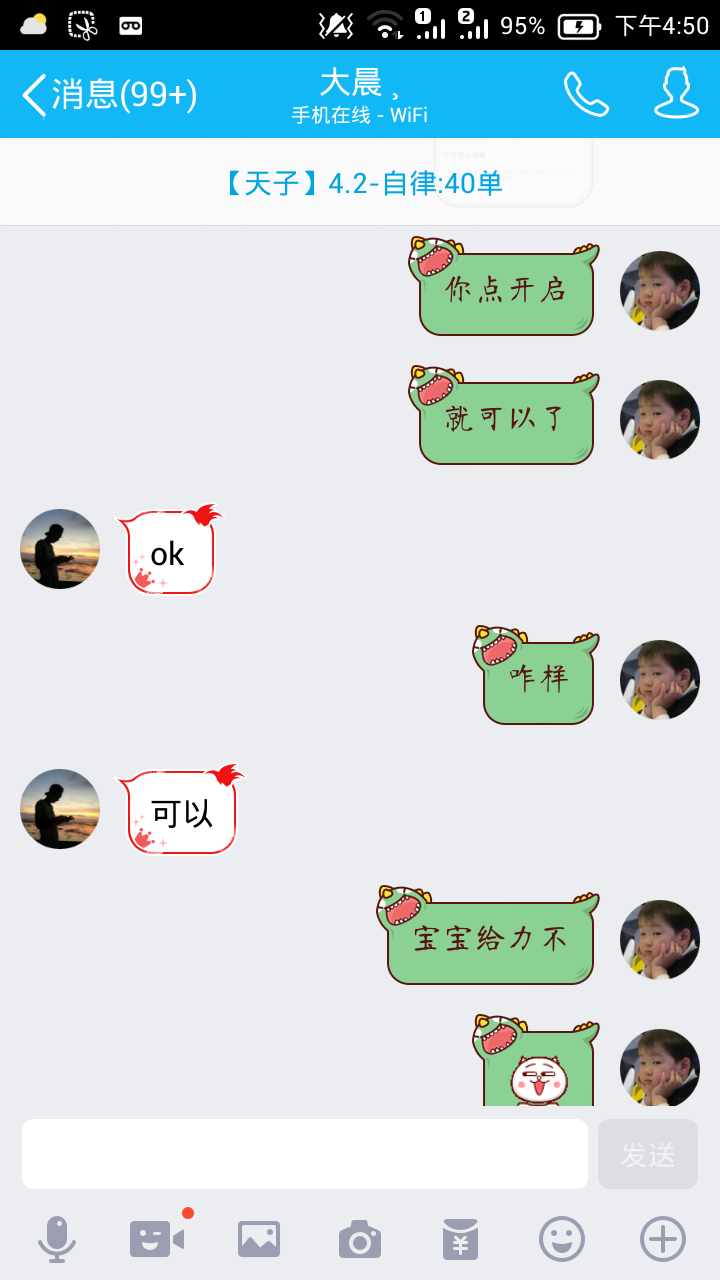Open the camera to take a photo
Image resolution: width=720 pixels, height=1280 pixels.
click(360, 1239)
